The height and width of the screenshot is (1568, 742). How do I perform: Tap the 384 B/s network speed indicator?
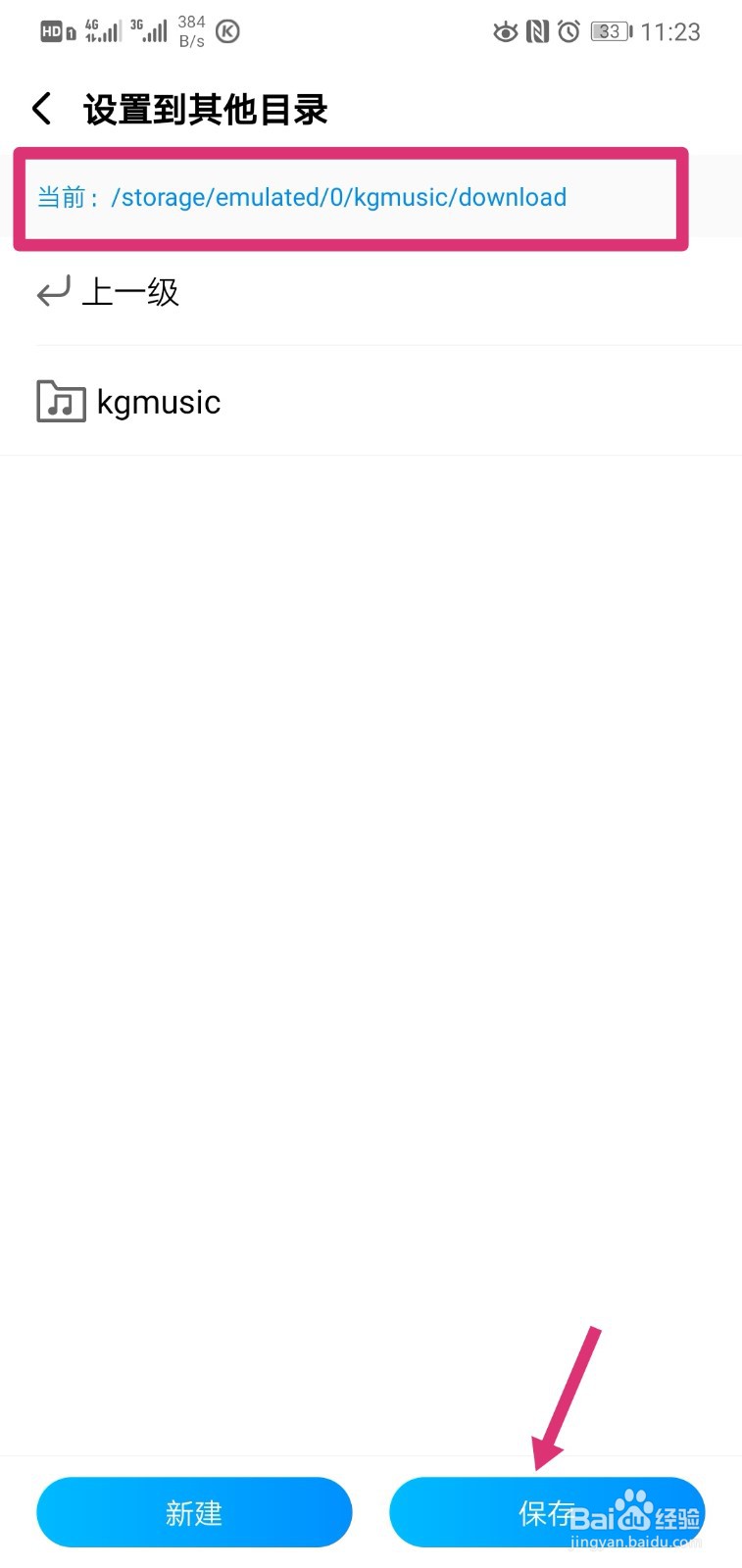point(192,30)
